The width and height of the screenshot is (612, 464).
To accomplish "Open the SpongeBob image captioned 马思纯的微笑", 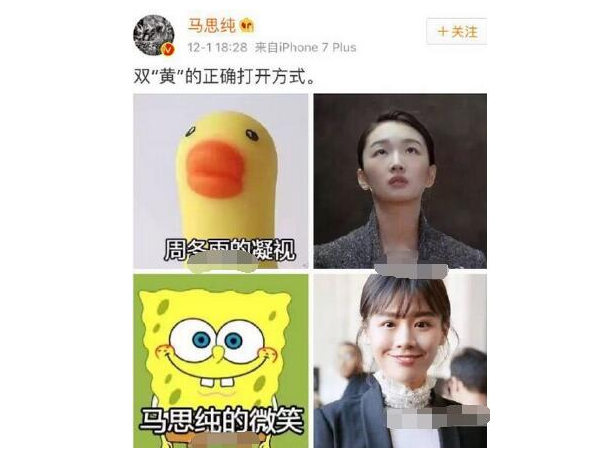I will (220, 360).
